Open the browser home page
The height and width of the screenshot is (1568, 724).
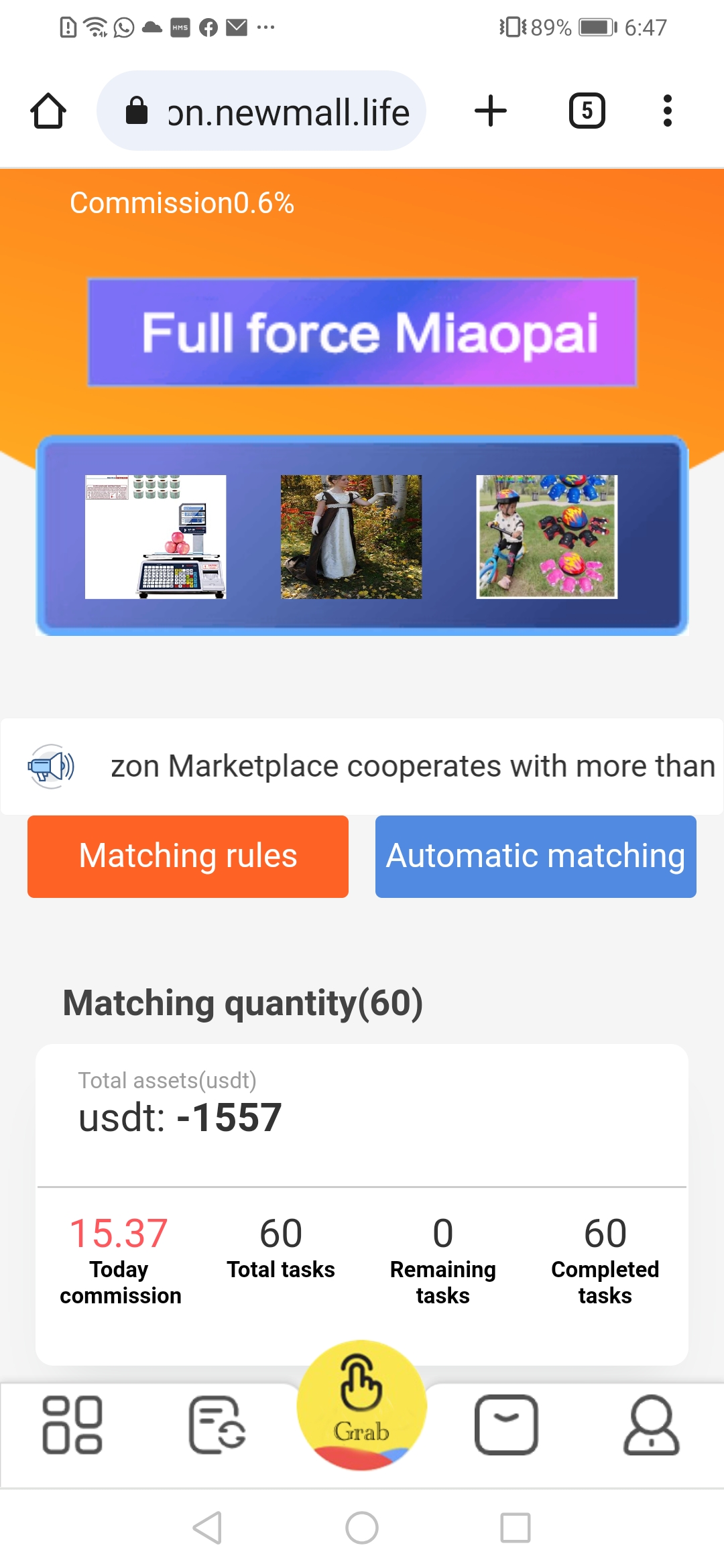[x=48, y=111]
